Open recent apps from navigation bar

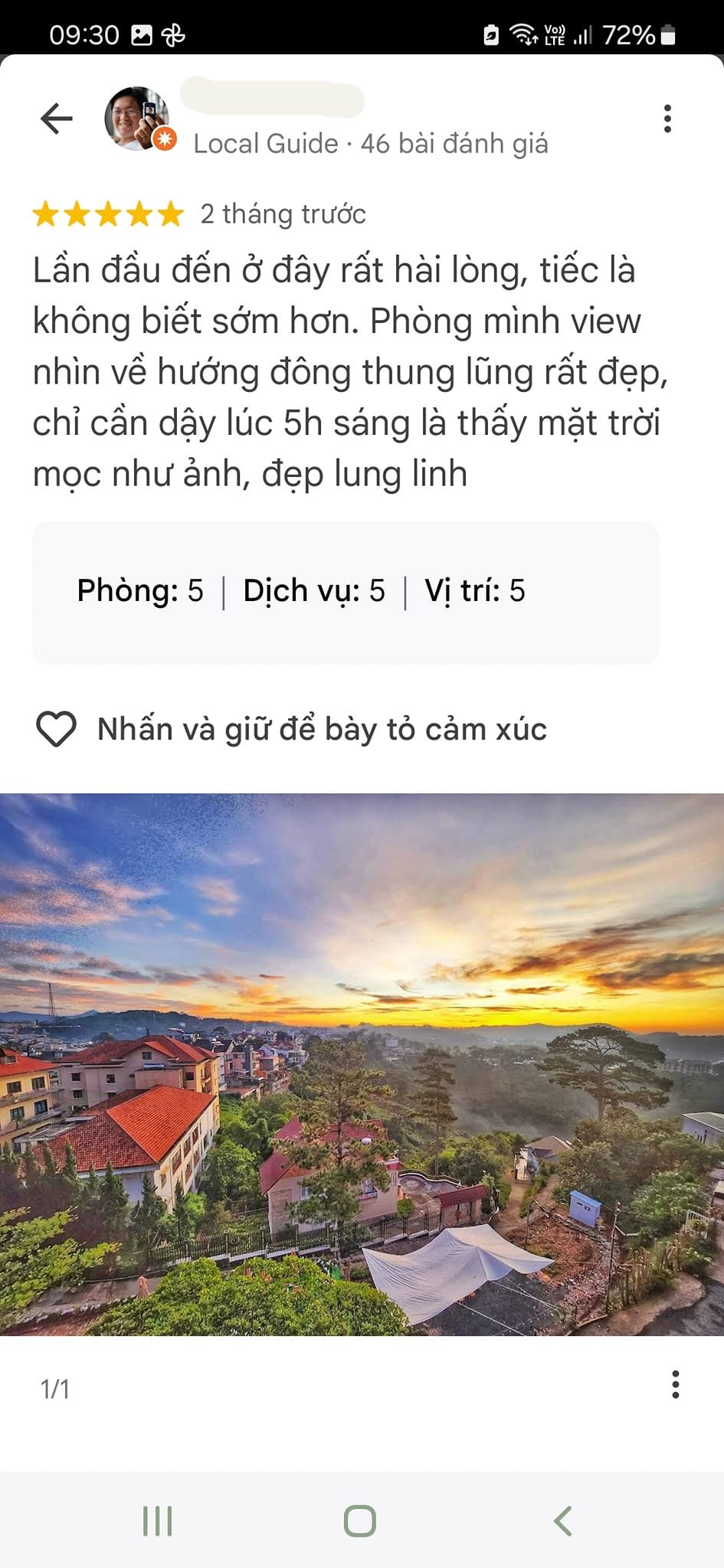pos(158,1521)
